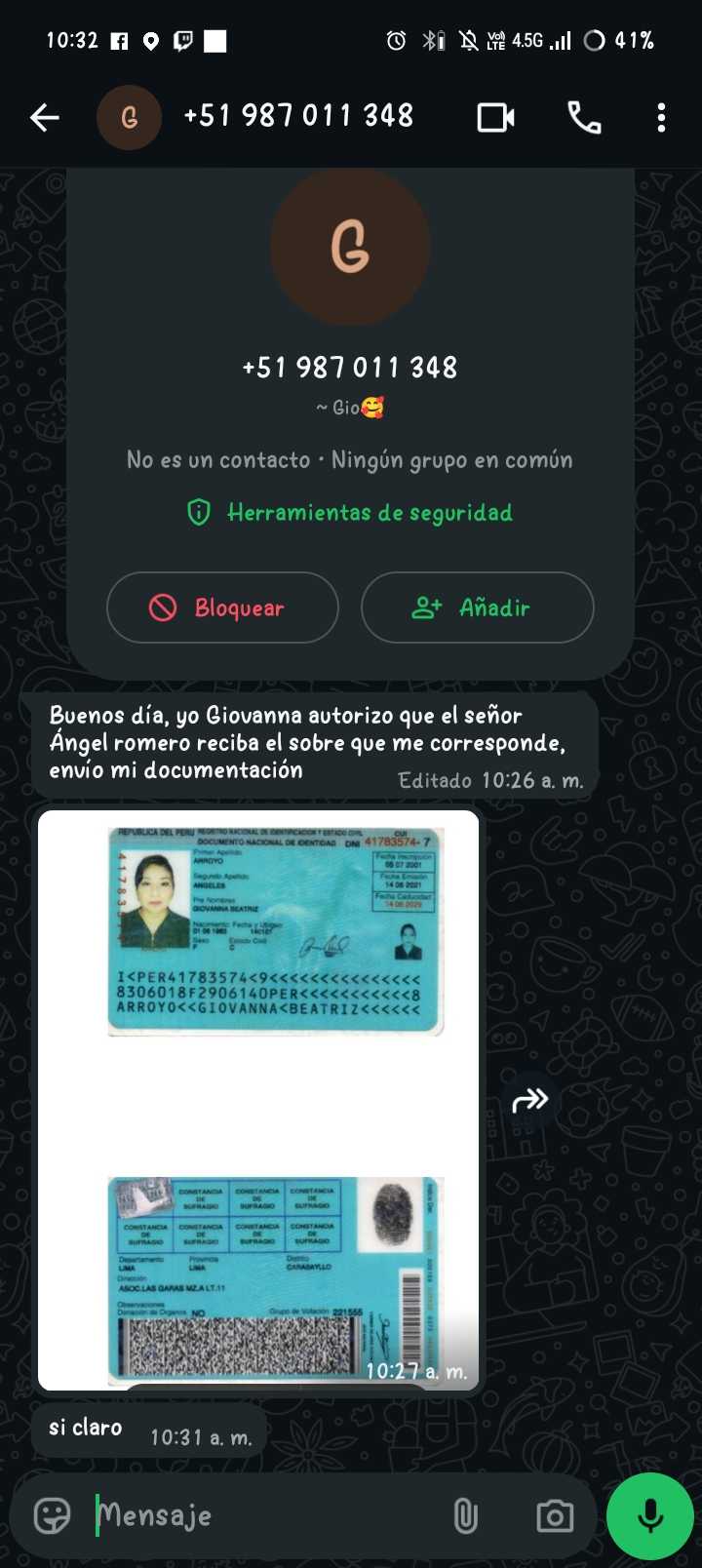
Task: Add this number with Añadir
Action: [477, 608]
